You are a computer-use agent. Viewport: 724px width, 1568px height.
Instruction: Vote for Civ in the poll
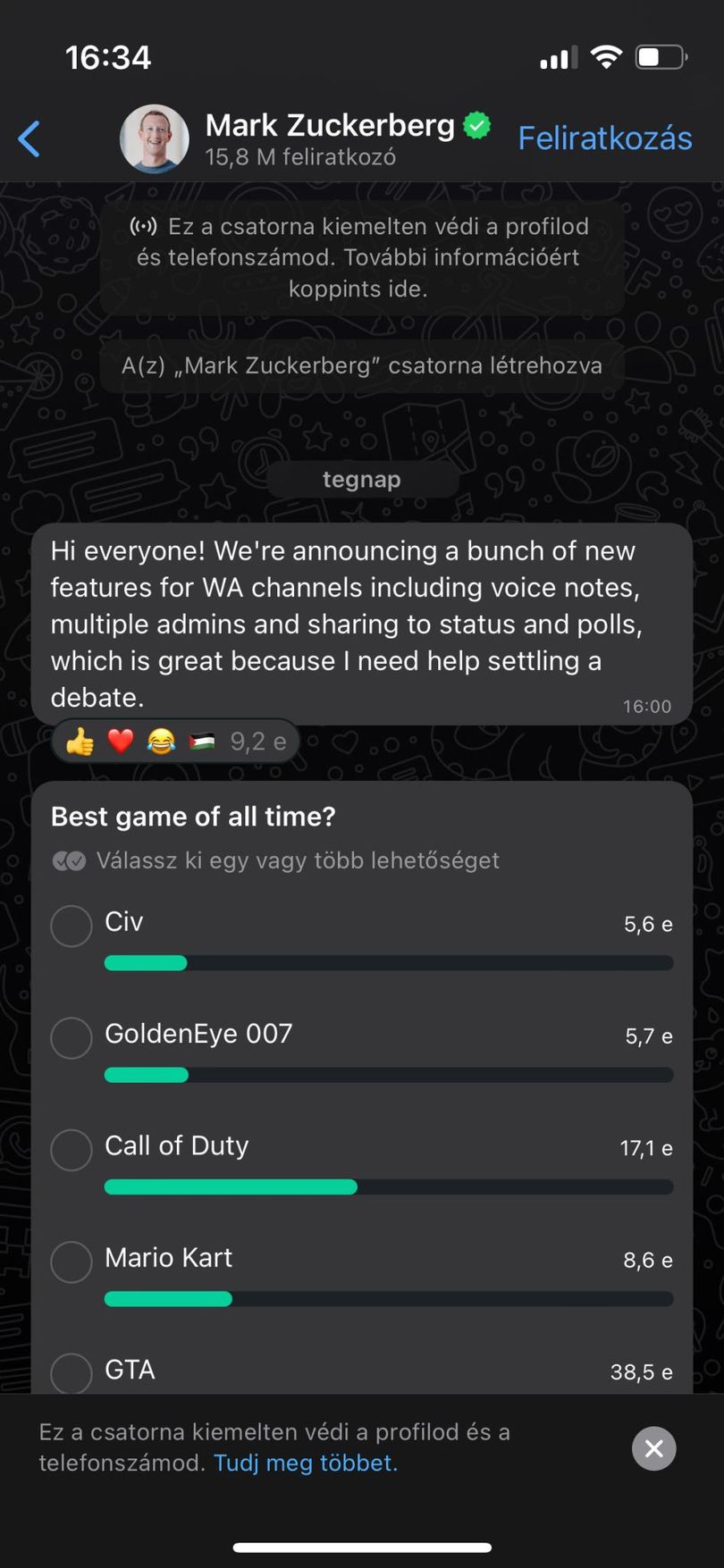click(72, 926)
